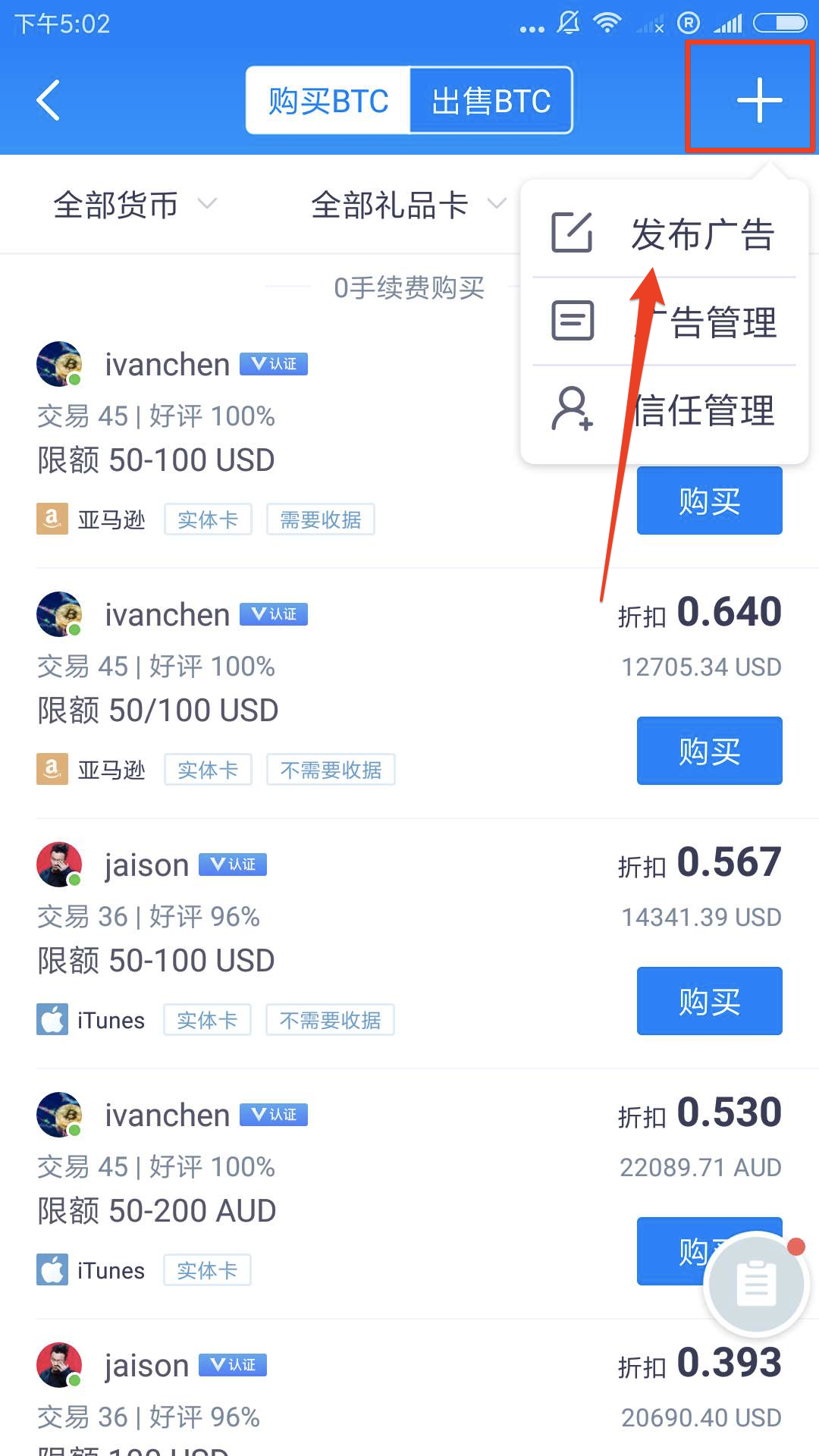Tap 购买 on the 0.640 discount offer
Viewport: 819px width, 1456px height.
[x=709, y=751]
